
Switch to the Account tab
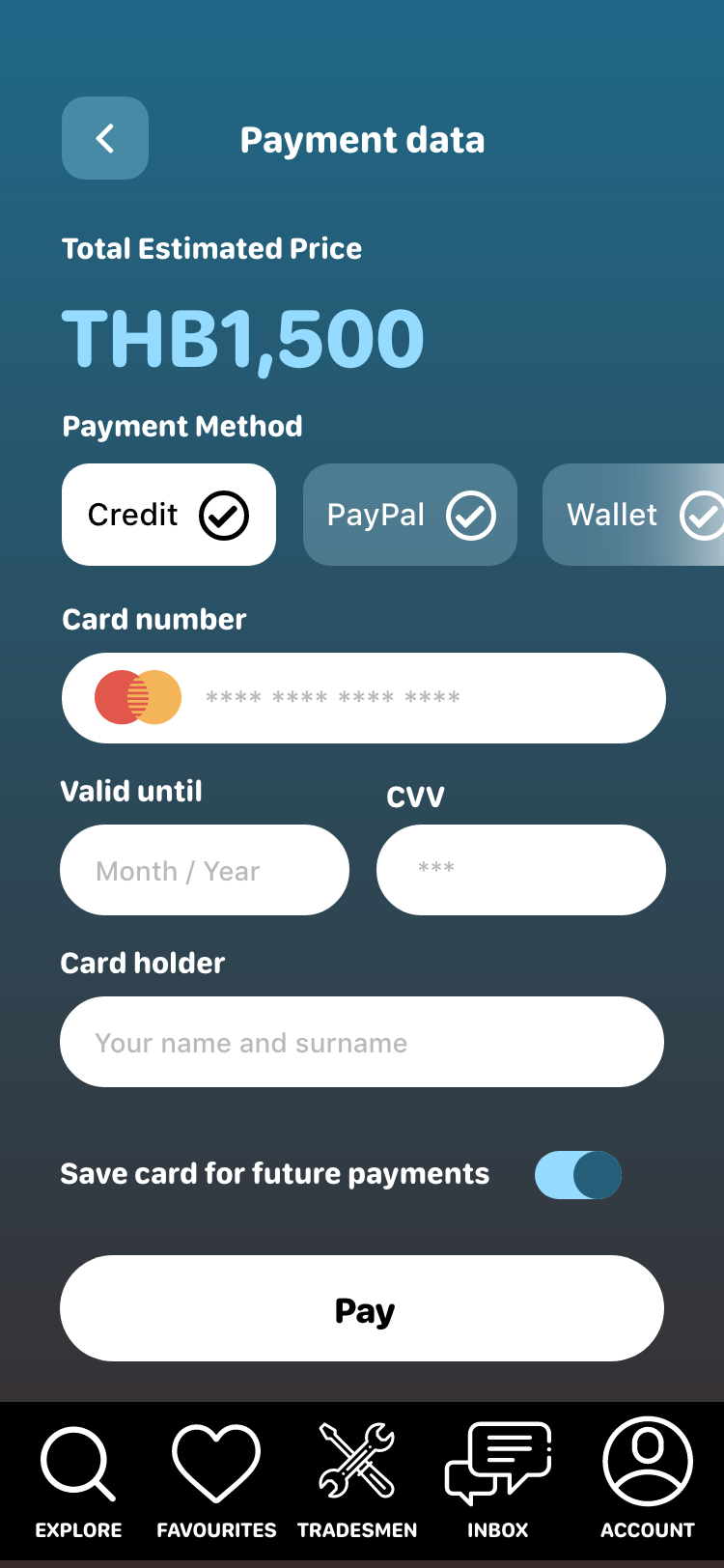pos(648,1478)
